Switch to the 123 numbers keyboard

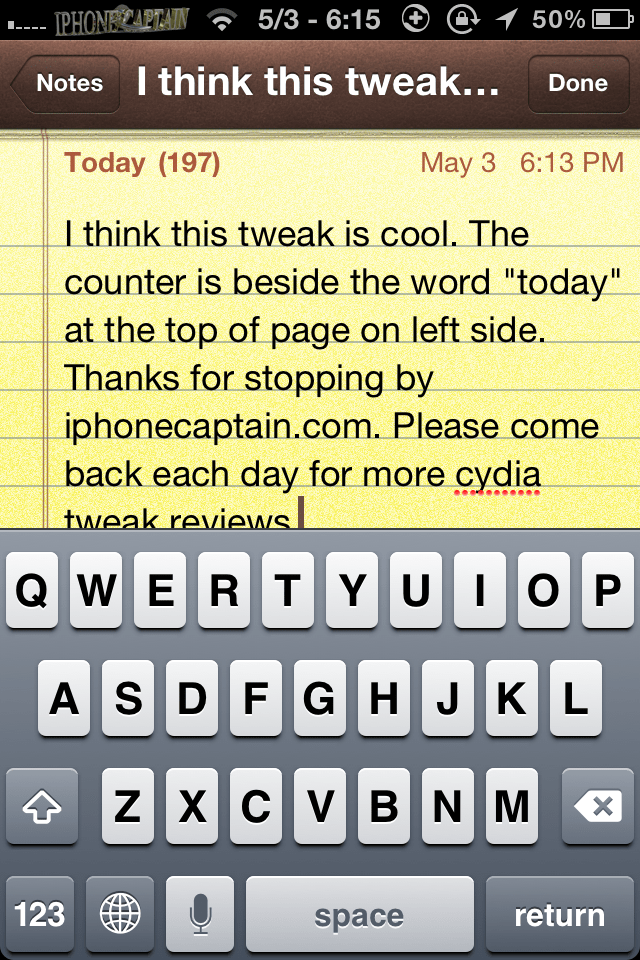pyautogui.click(x=40, y=915)
